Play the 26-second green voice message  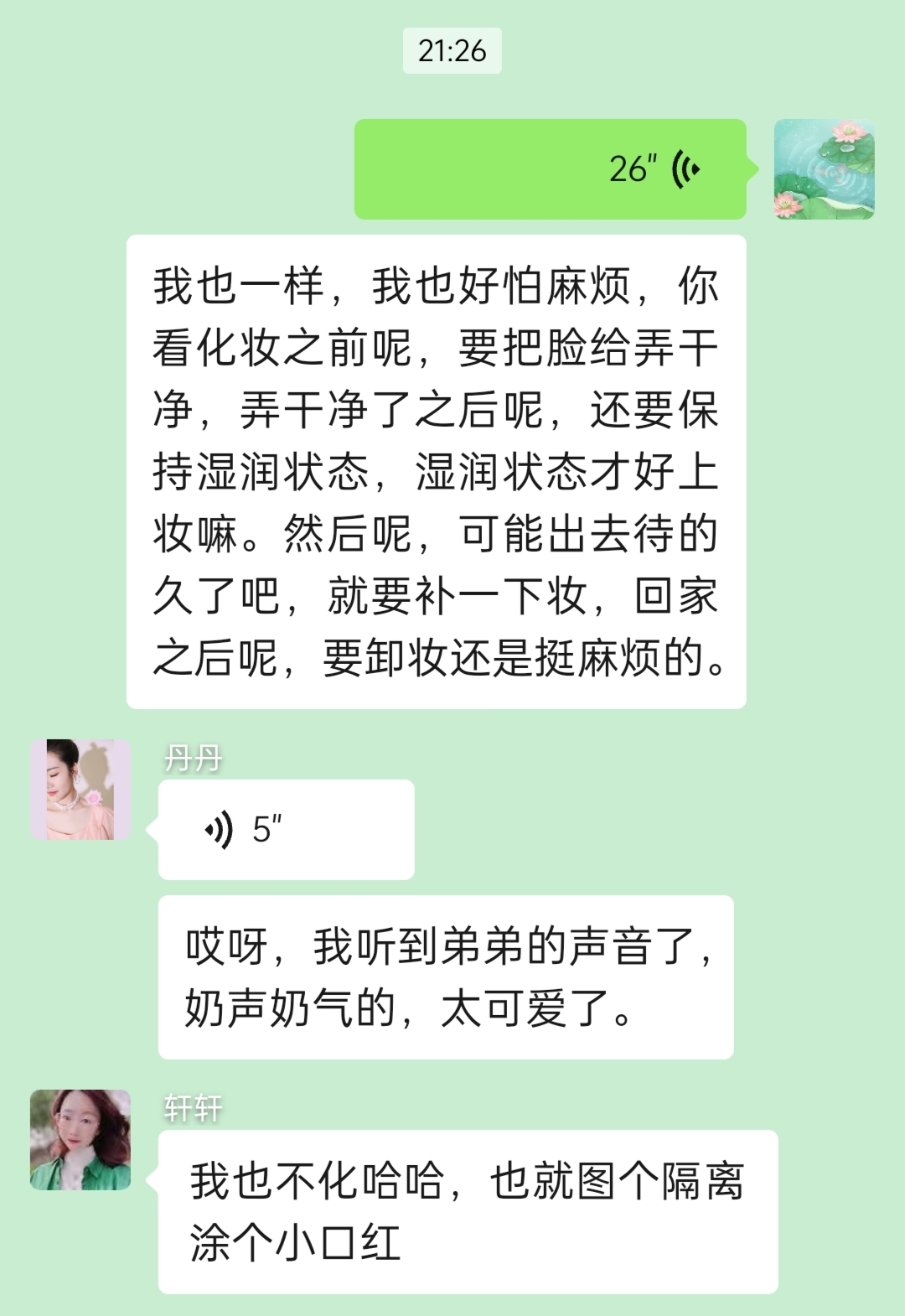coord(550,169)
